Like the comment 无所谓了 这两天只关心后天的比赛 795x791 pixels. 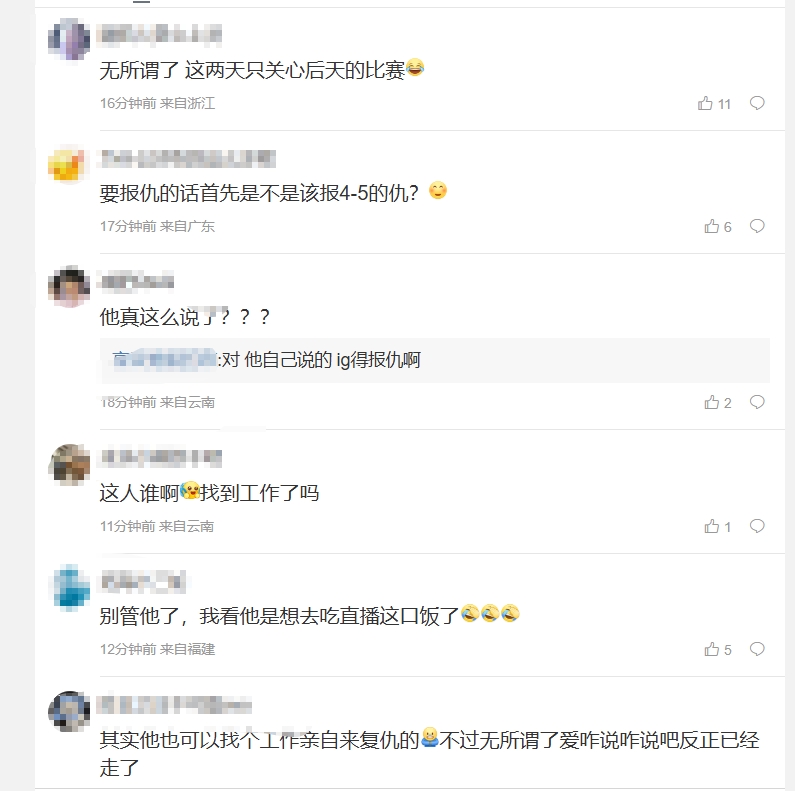[x=706, y=103]
